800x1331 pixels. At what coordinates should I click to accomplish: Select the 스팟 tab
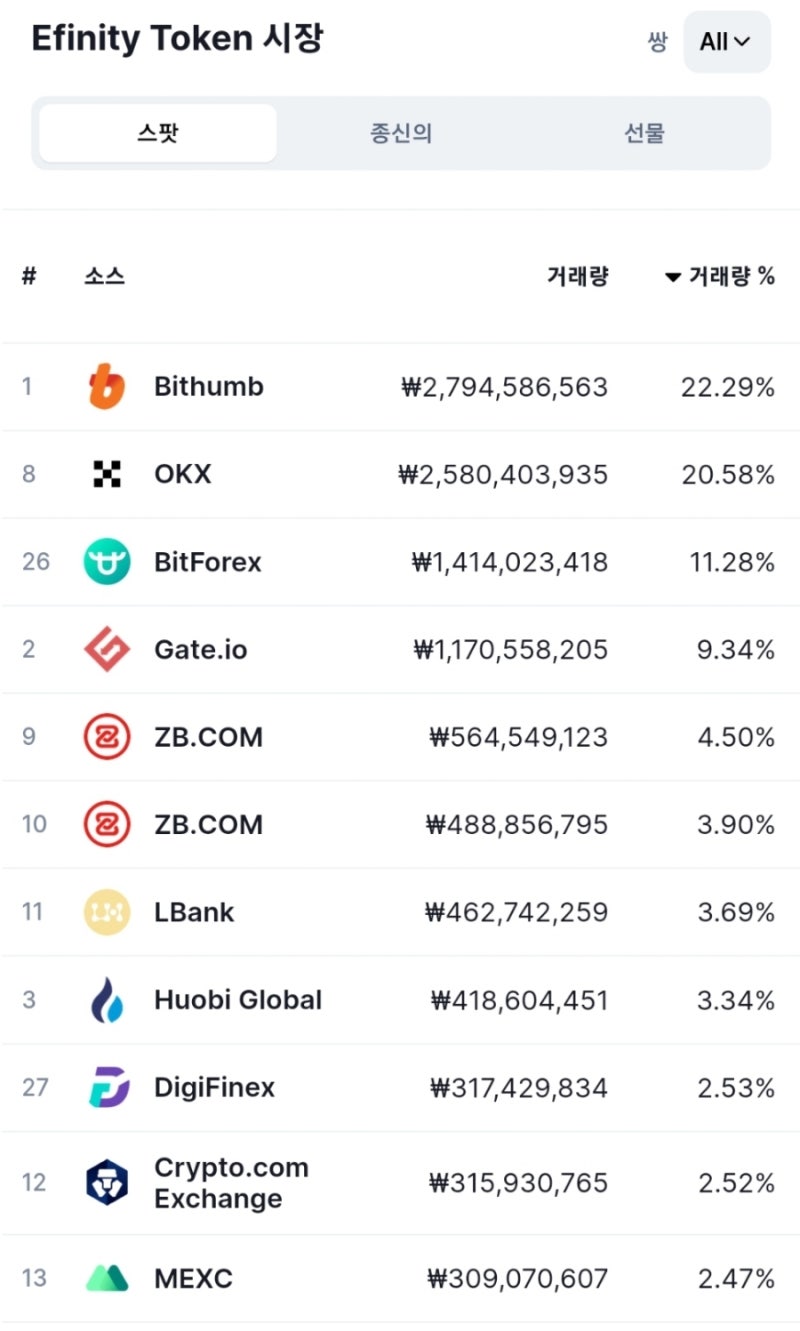(158, 133)
